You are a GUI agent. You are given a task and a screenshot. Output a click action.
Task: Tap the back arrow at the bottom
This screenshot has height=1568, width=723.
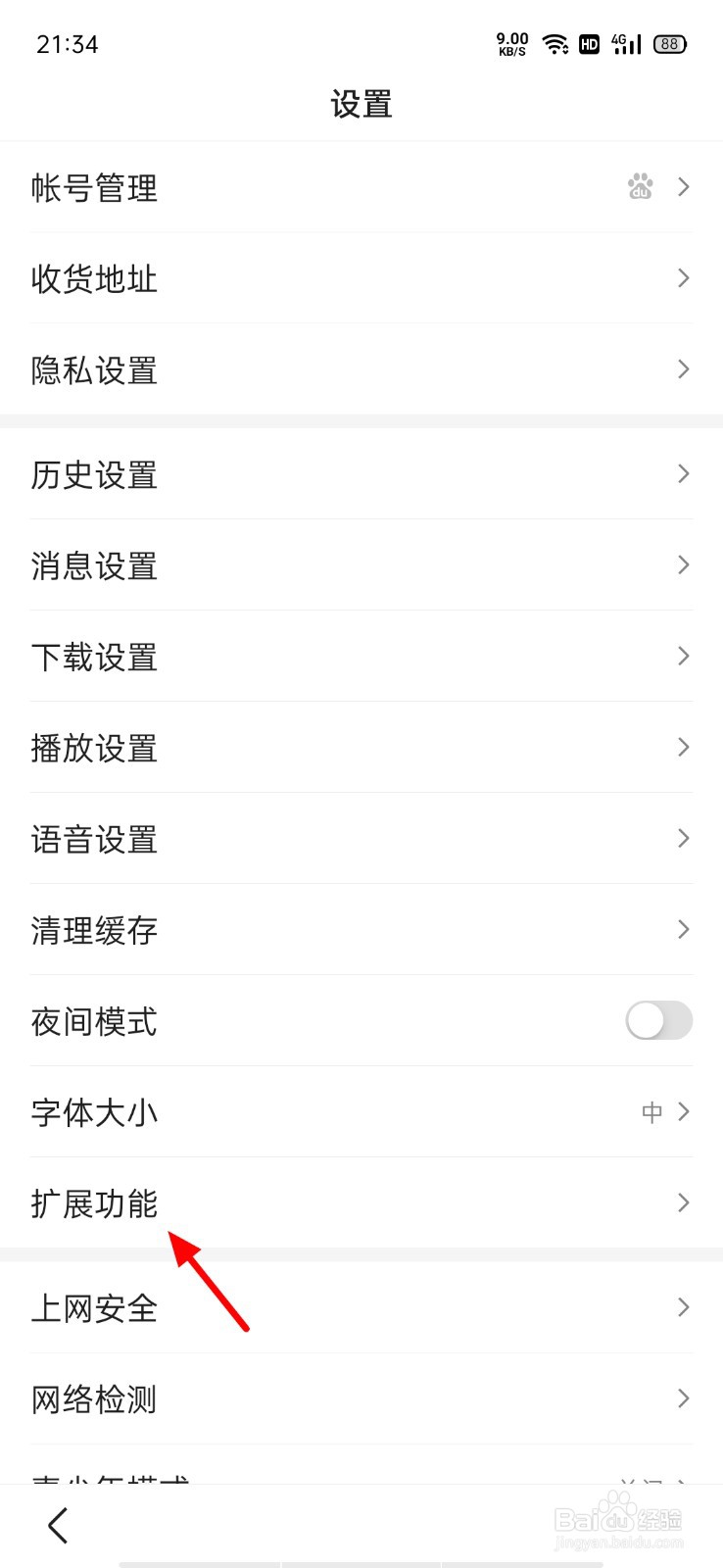tap(56, 1525)
